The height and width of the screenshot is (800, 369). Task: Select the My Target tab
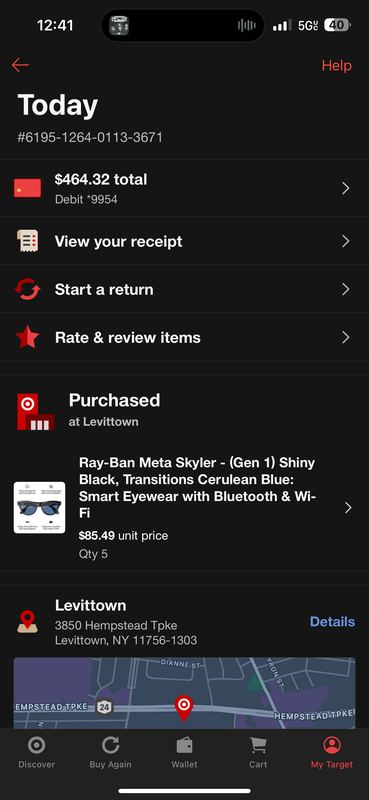click(x=332, y=753)
